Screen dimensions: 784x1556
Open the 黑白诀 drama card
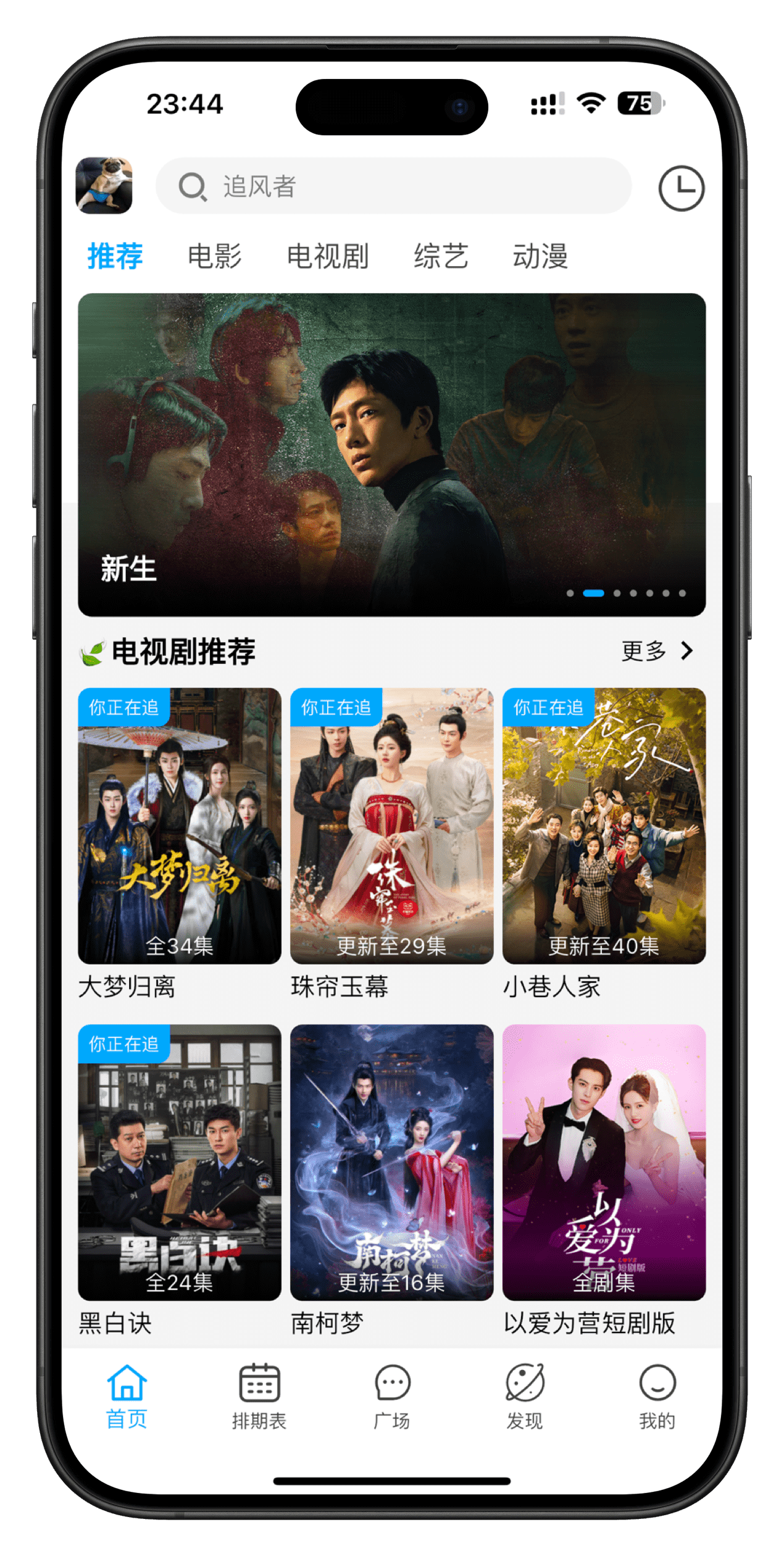pyautogui.click(x=179, y=1162)
